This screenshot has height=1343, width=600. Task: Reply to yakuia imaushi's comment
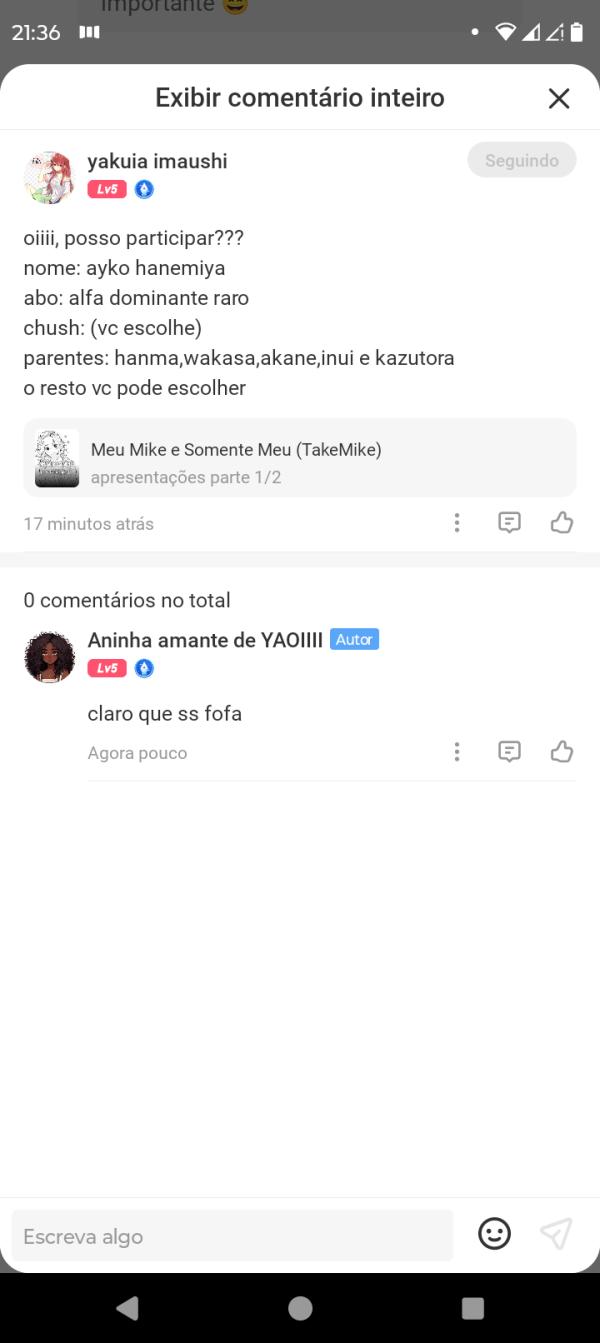(x=510, y=523)
